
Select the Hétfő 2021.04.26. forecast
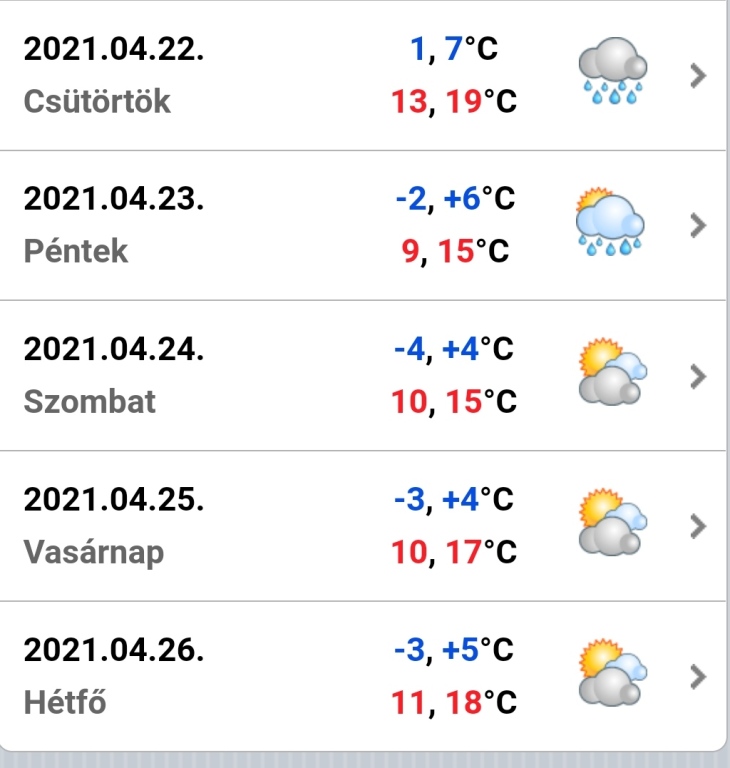point(364,677)
